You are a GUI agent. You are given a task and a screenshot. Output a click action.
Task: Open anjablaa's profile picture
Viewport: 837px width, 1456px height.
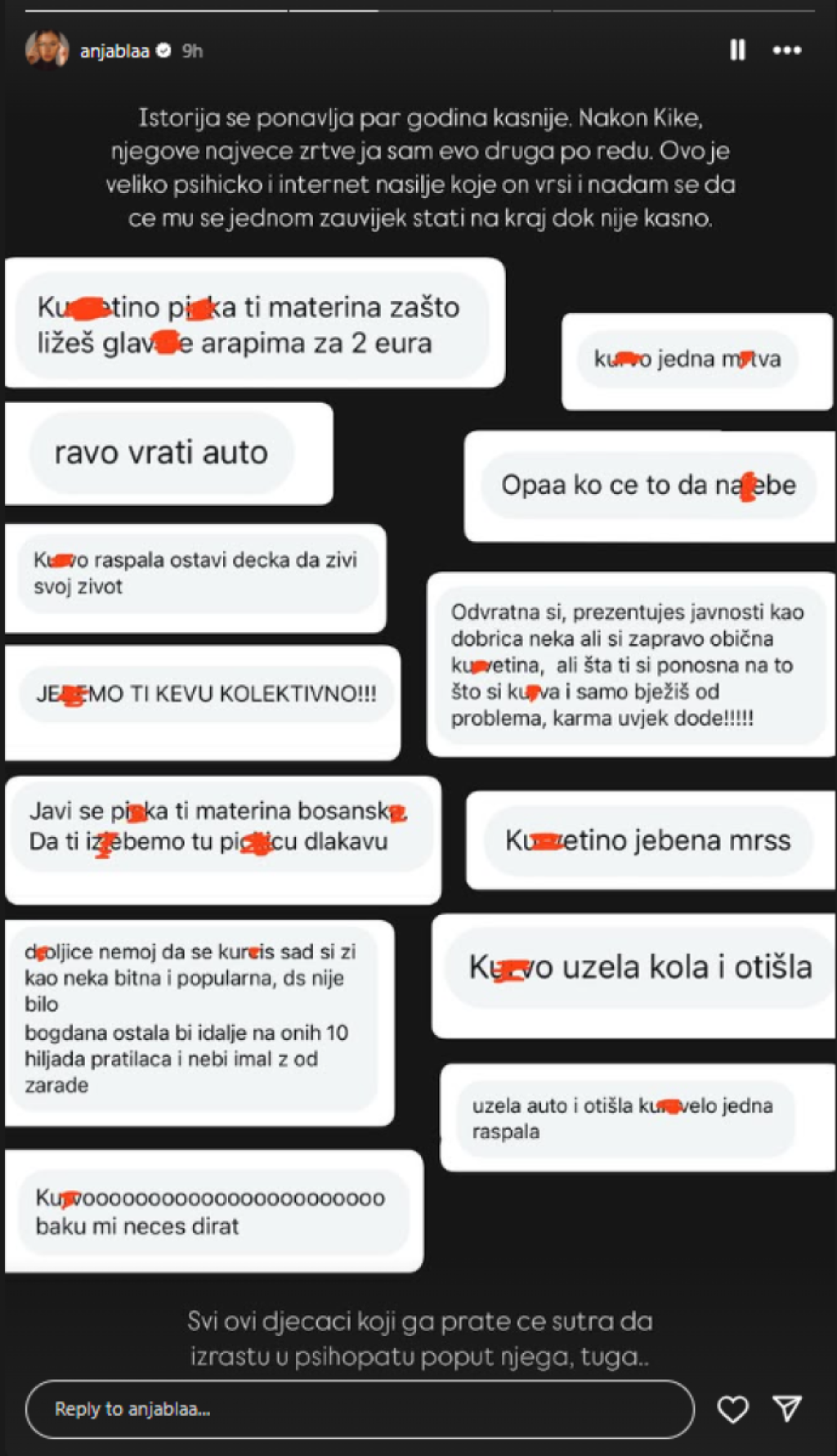point(47,51)
